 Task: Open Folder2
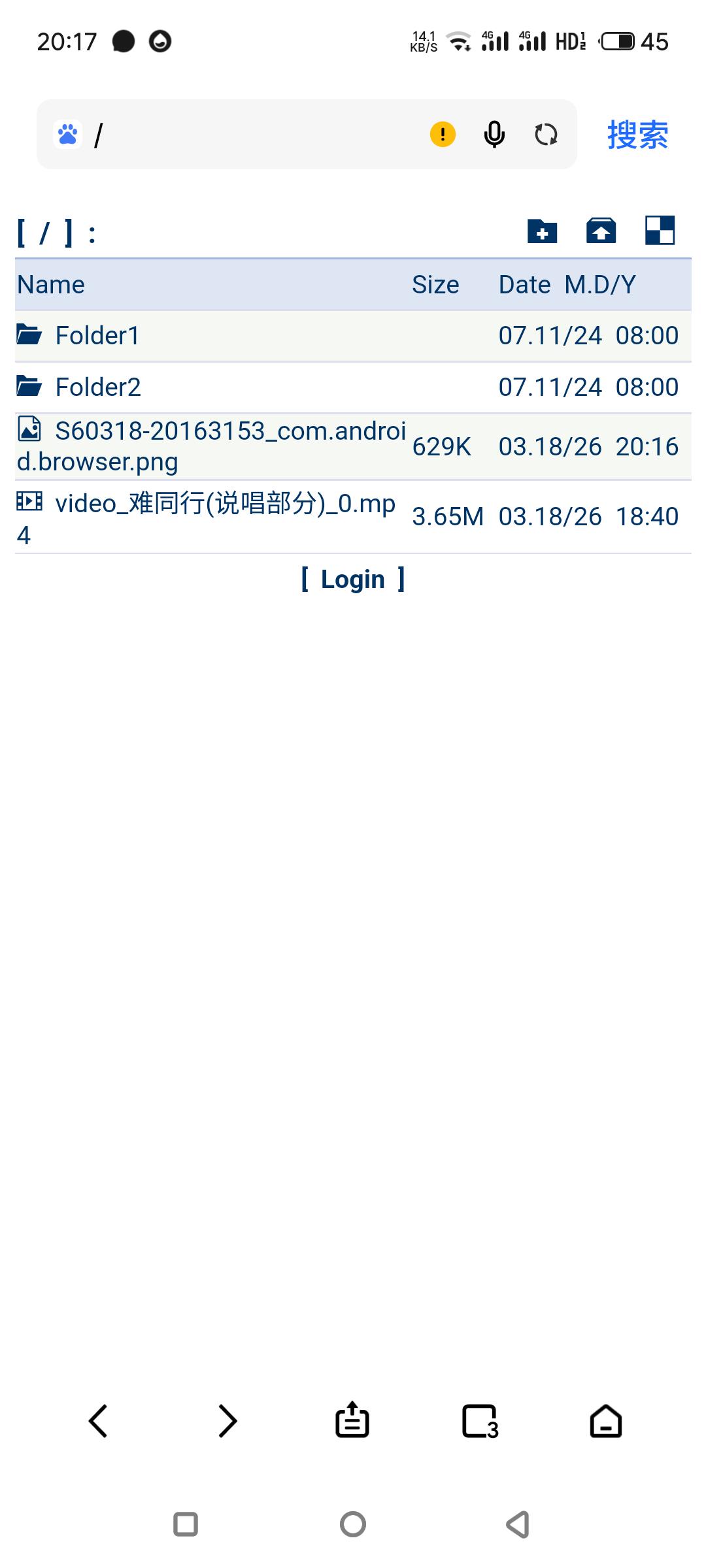(98, 387)
